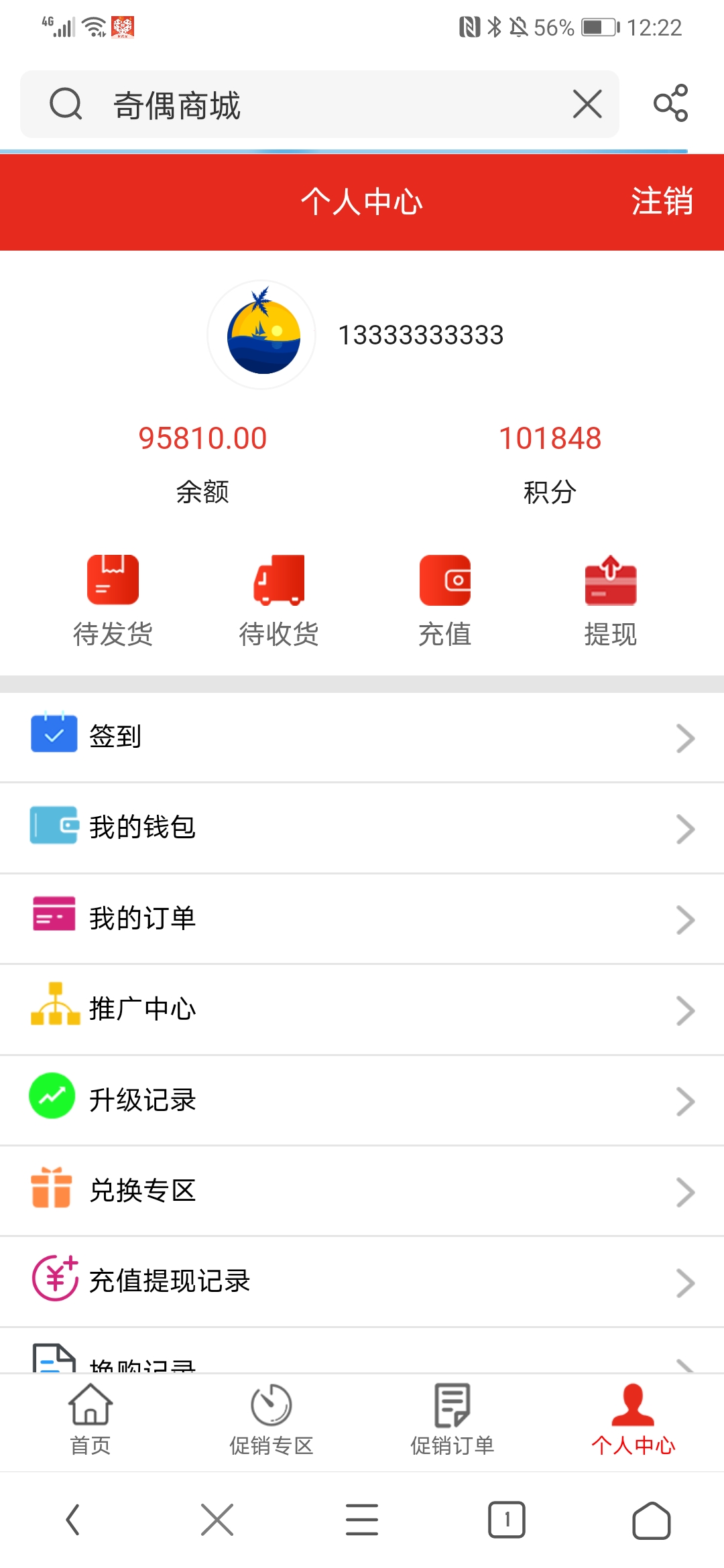Open 待收货 orders

point(279,600)
